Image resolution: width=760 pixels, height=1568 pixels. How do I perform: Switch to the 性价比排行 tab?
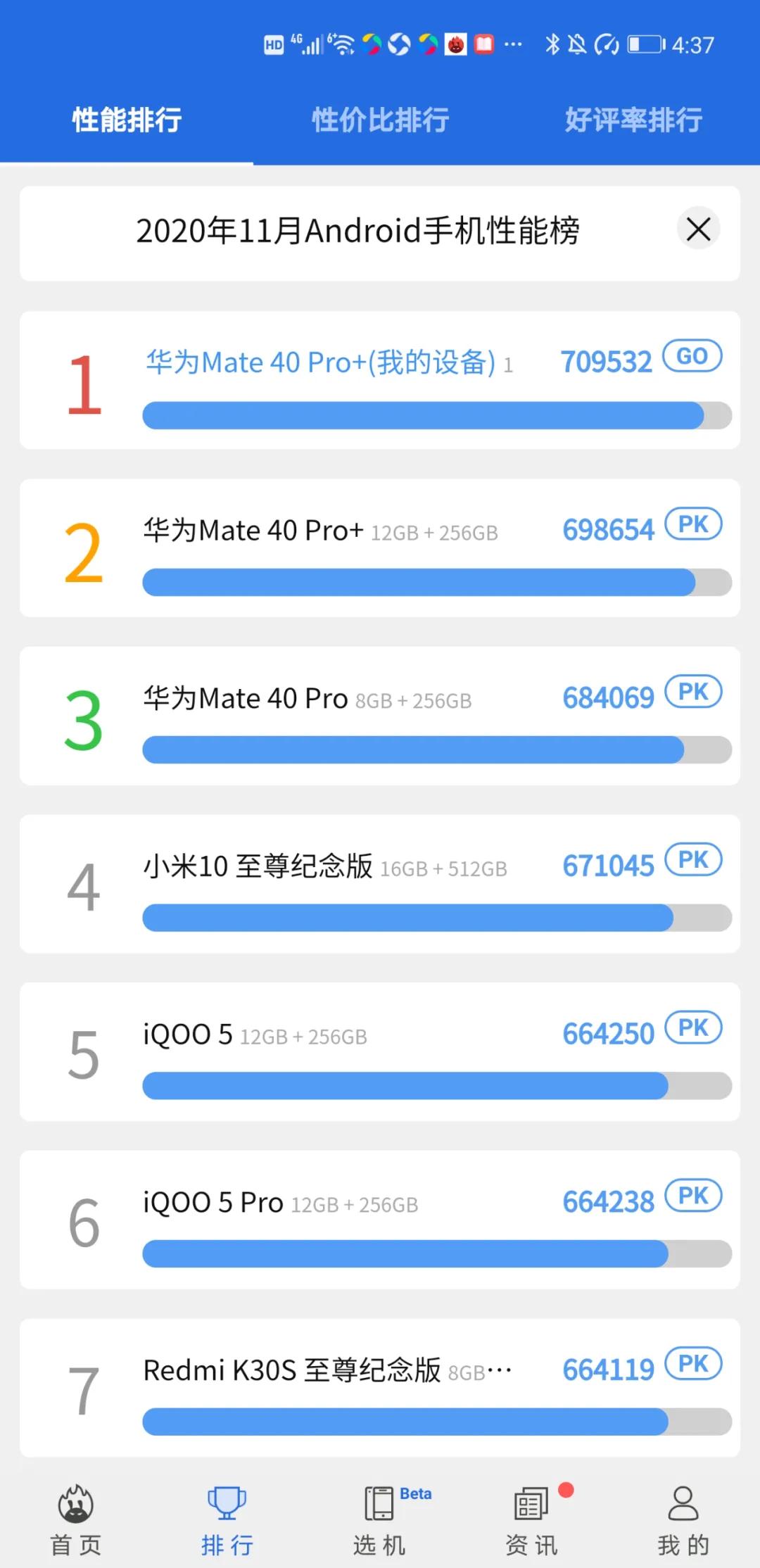pos(380,120)
